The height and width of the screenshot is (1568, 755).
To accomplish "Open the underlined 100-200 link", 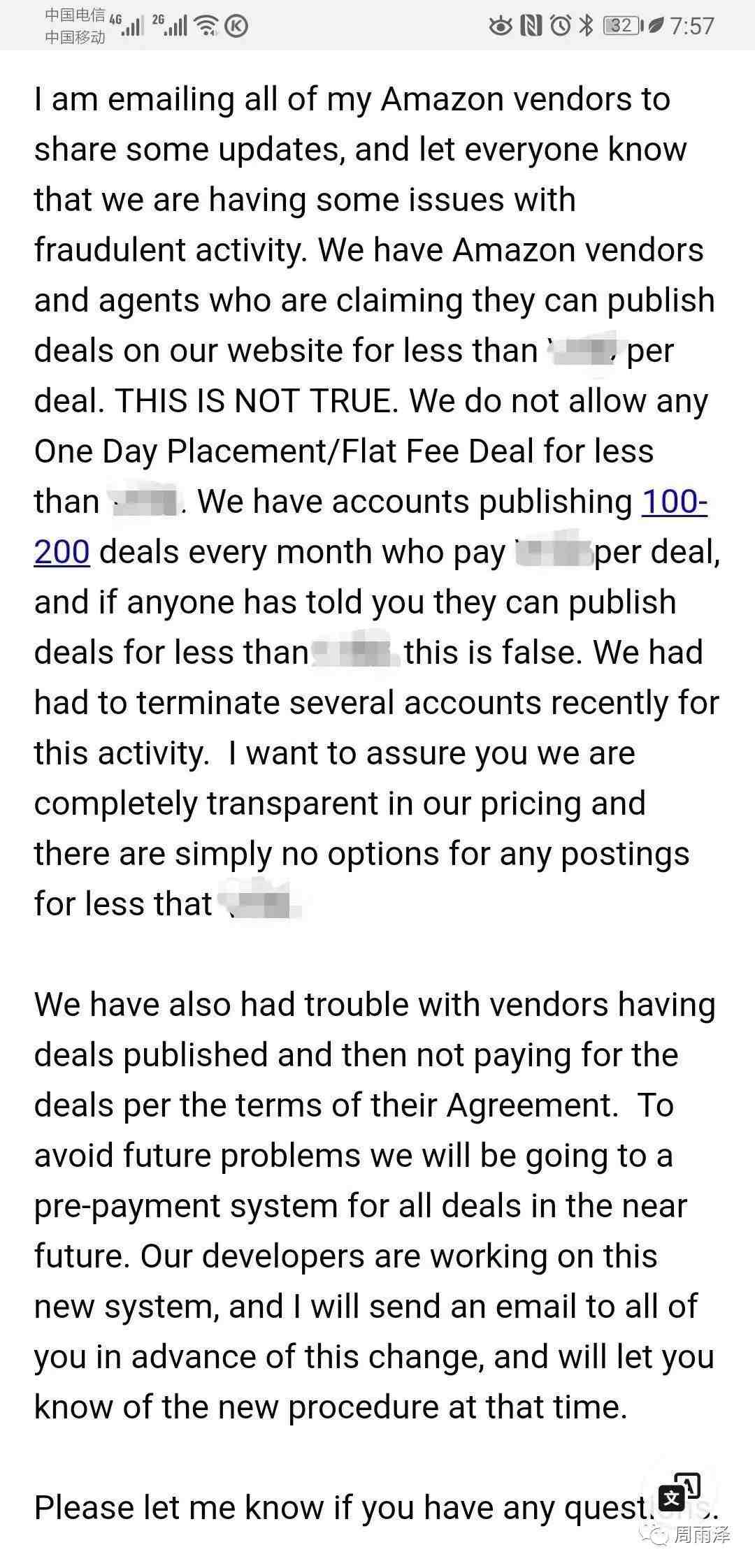I will pyautogui.click(x=674, y=502).
